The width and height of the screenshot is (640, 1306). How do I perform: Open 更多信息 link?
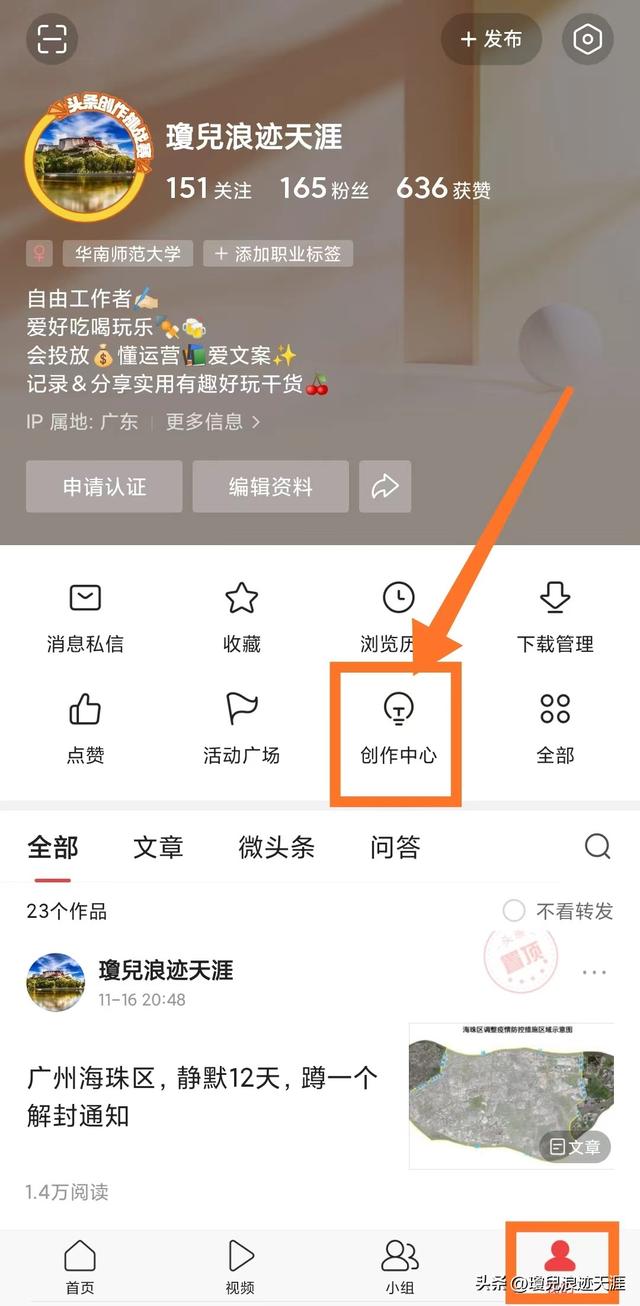click(213, 421)
